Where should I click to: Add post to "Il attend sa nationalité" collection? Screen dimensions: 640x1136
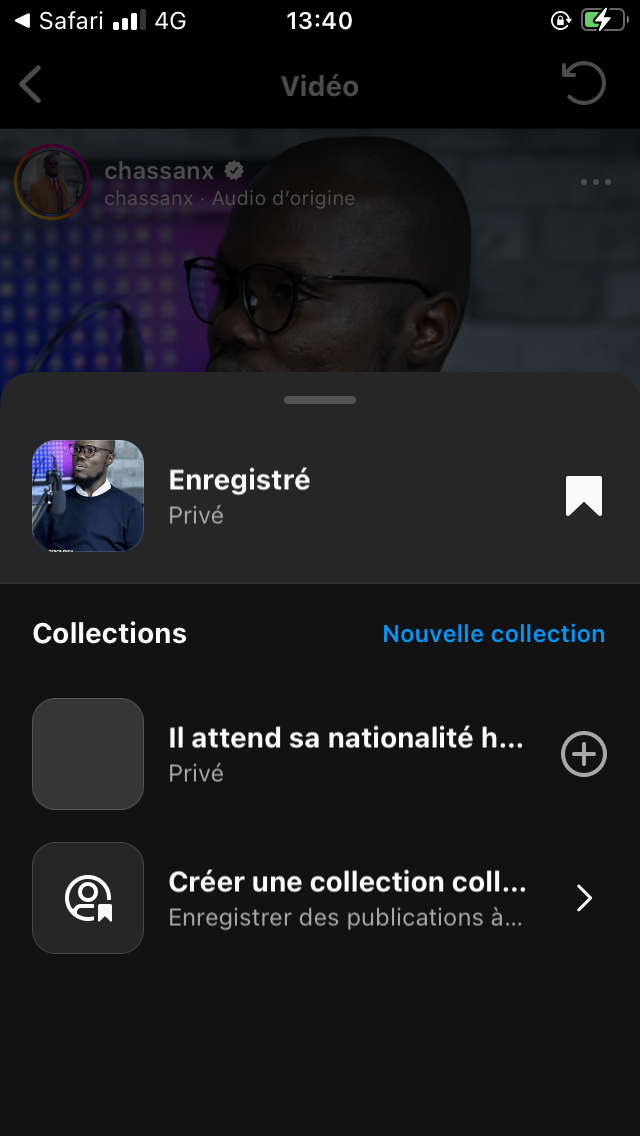pyautogui.click(x=584, y=754)
